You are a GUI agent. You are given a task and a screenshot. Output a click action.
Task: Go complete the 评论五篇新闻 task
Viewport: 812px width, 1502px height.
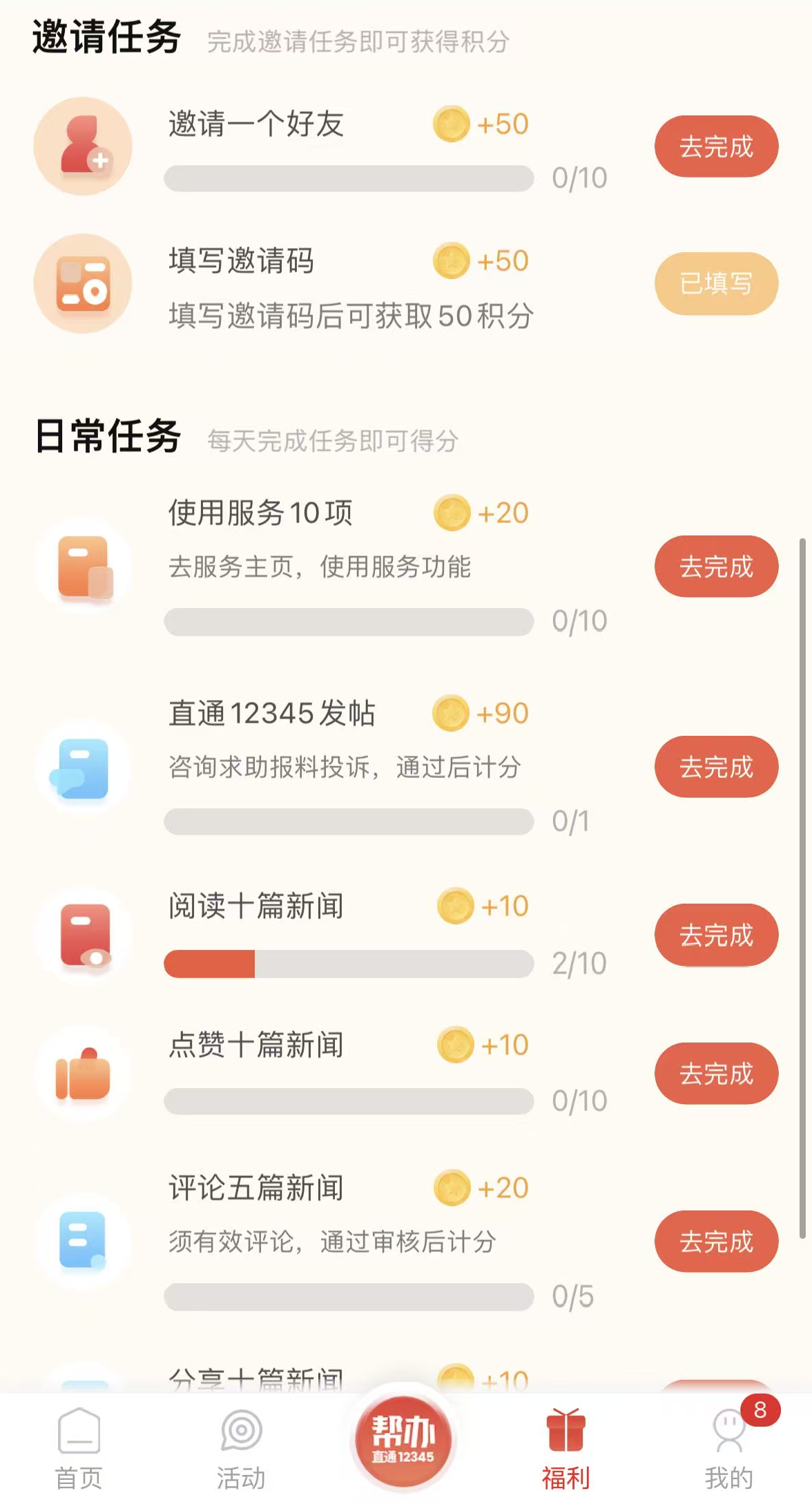pyautogui.click(x=716, y=1242)
